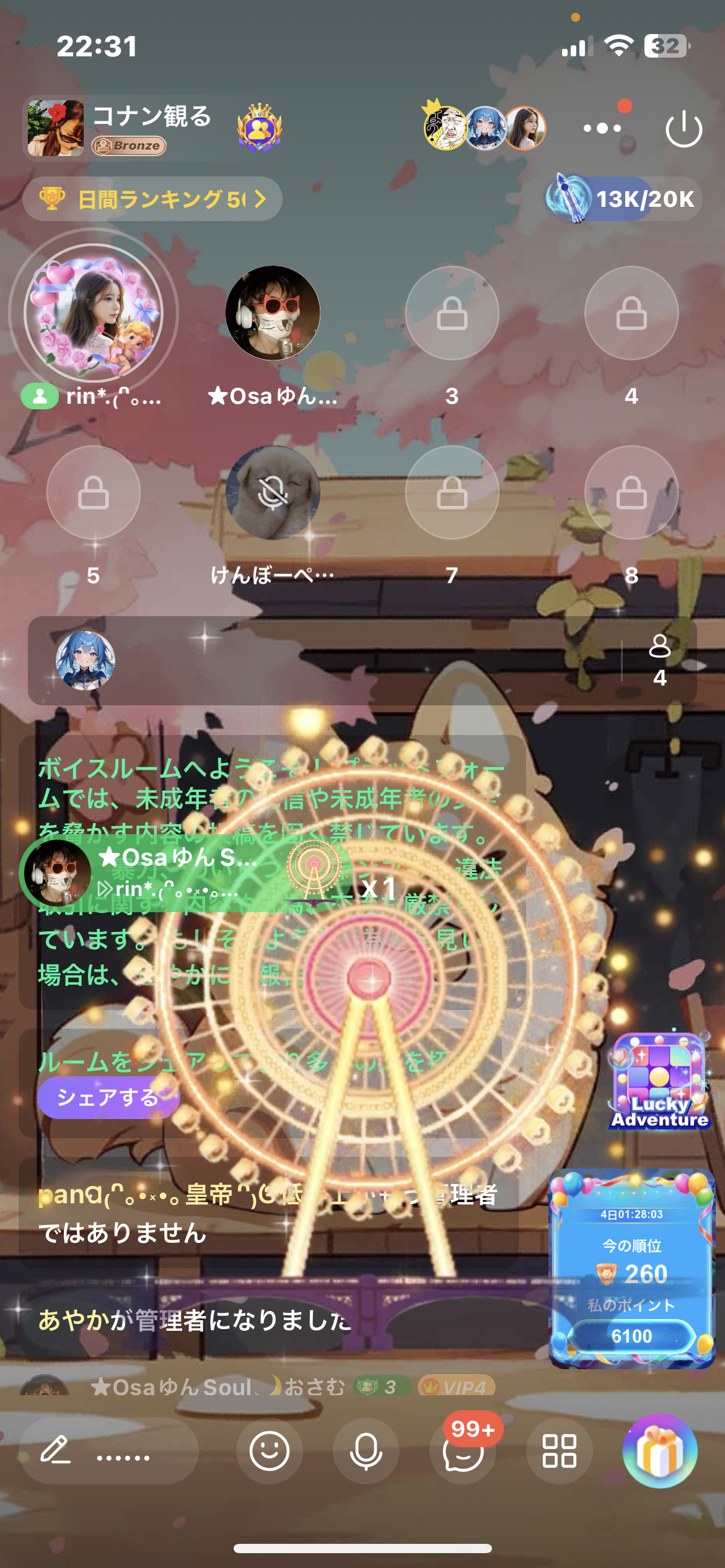Tap the シェアする share button
The image size is (725, 1568).
pyautogui.click(x=108, y=1097)
